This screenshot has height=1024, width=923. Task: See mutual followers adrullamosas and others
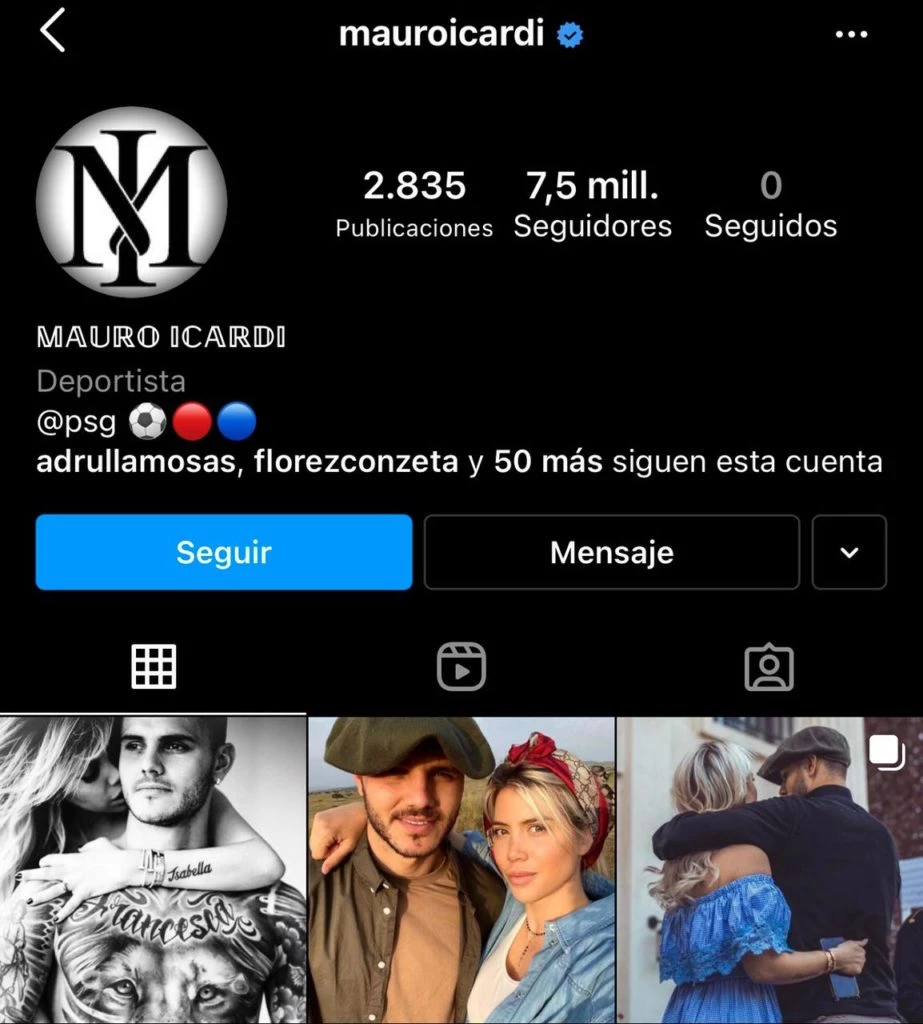458,462
